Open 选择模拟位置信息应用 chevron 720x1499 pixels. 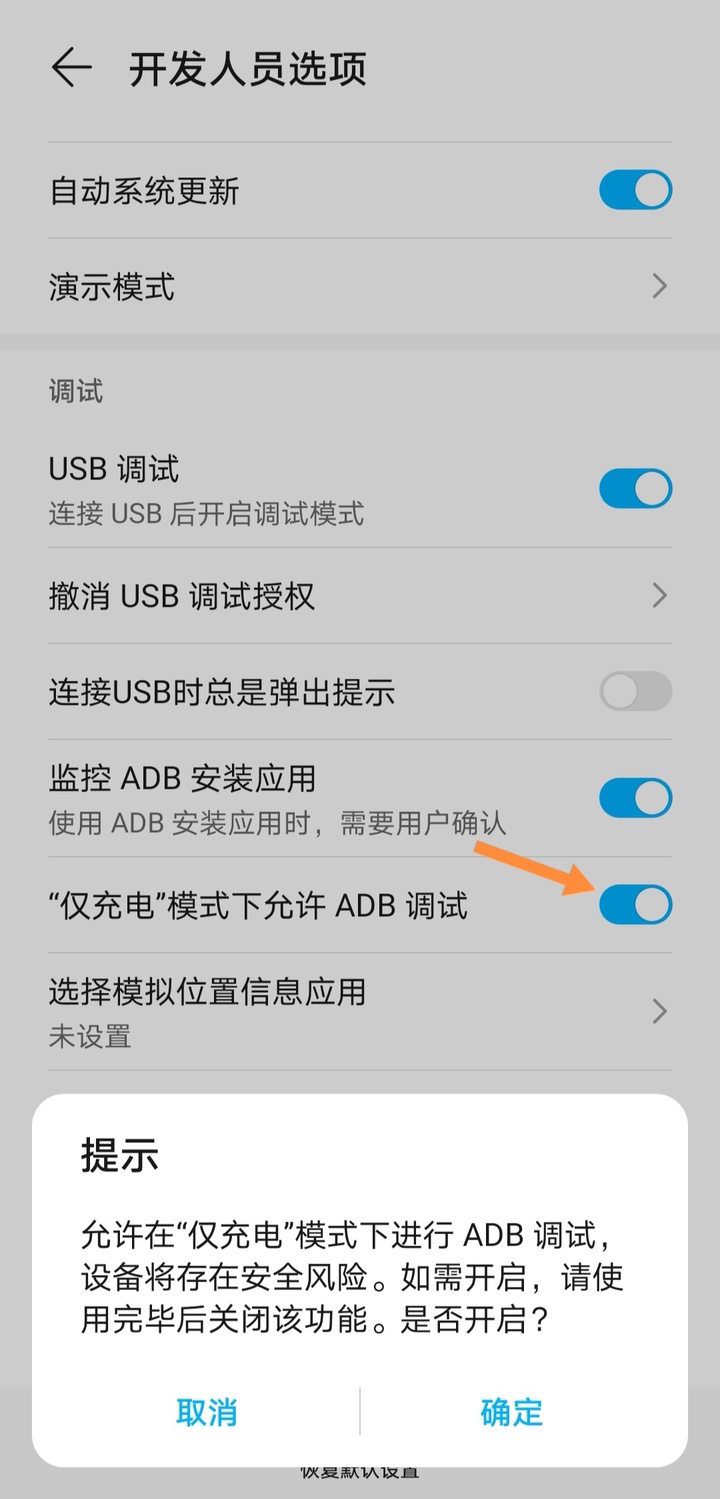tap(659, 1012)
